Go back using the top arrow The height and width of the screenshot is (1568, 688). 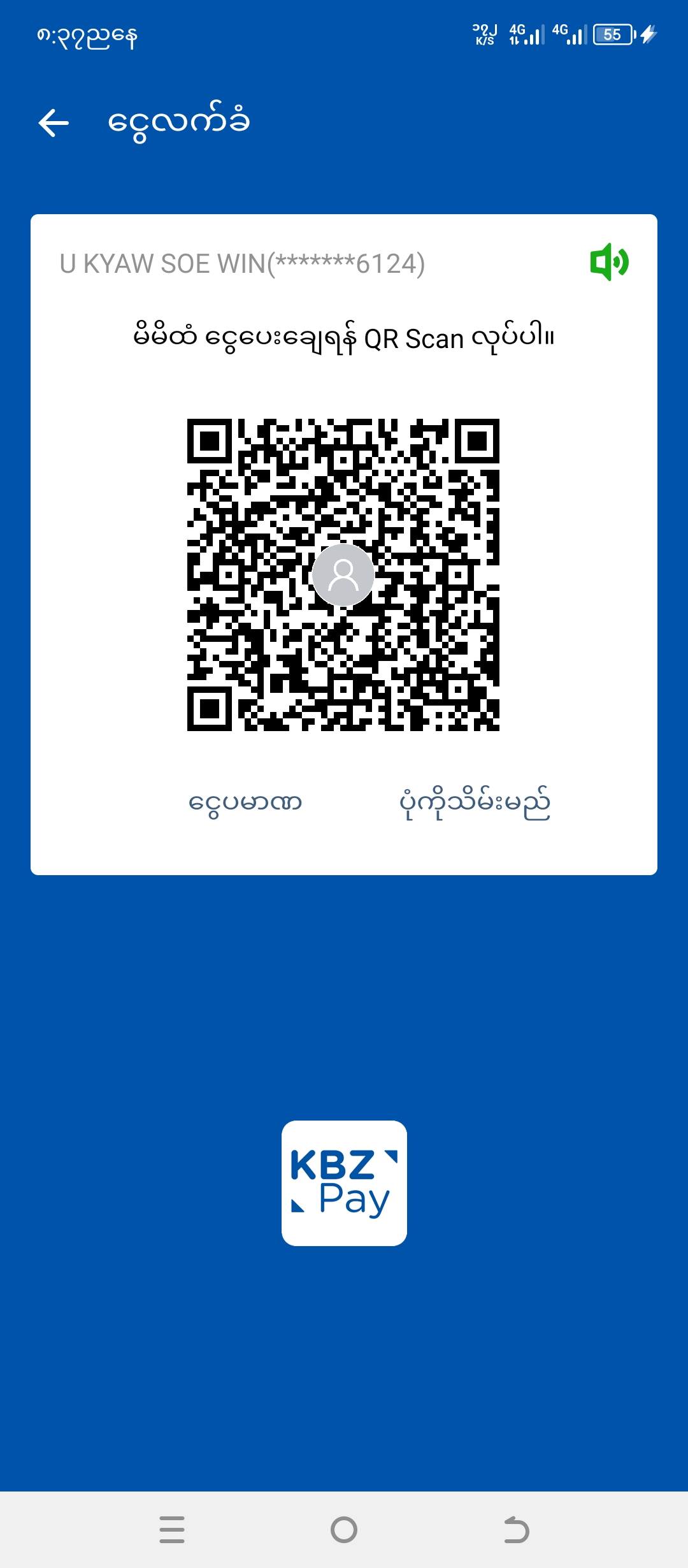(54, 122)
